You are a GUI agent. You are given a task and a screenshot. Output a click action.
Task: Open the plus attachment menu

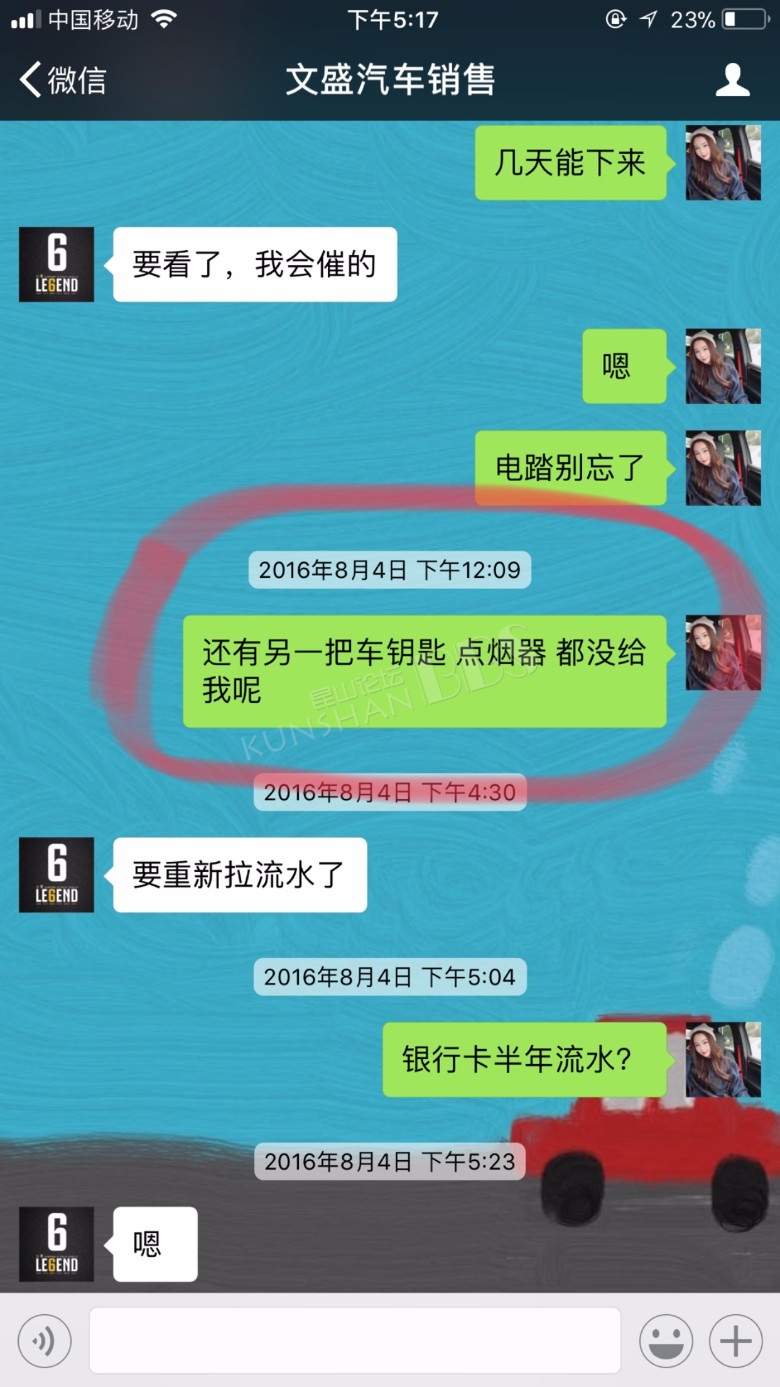[736, 1340]
